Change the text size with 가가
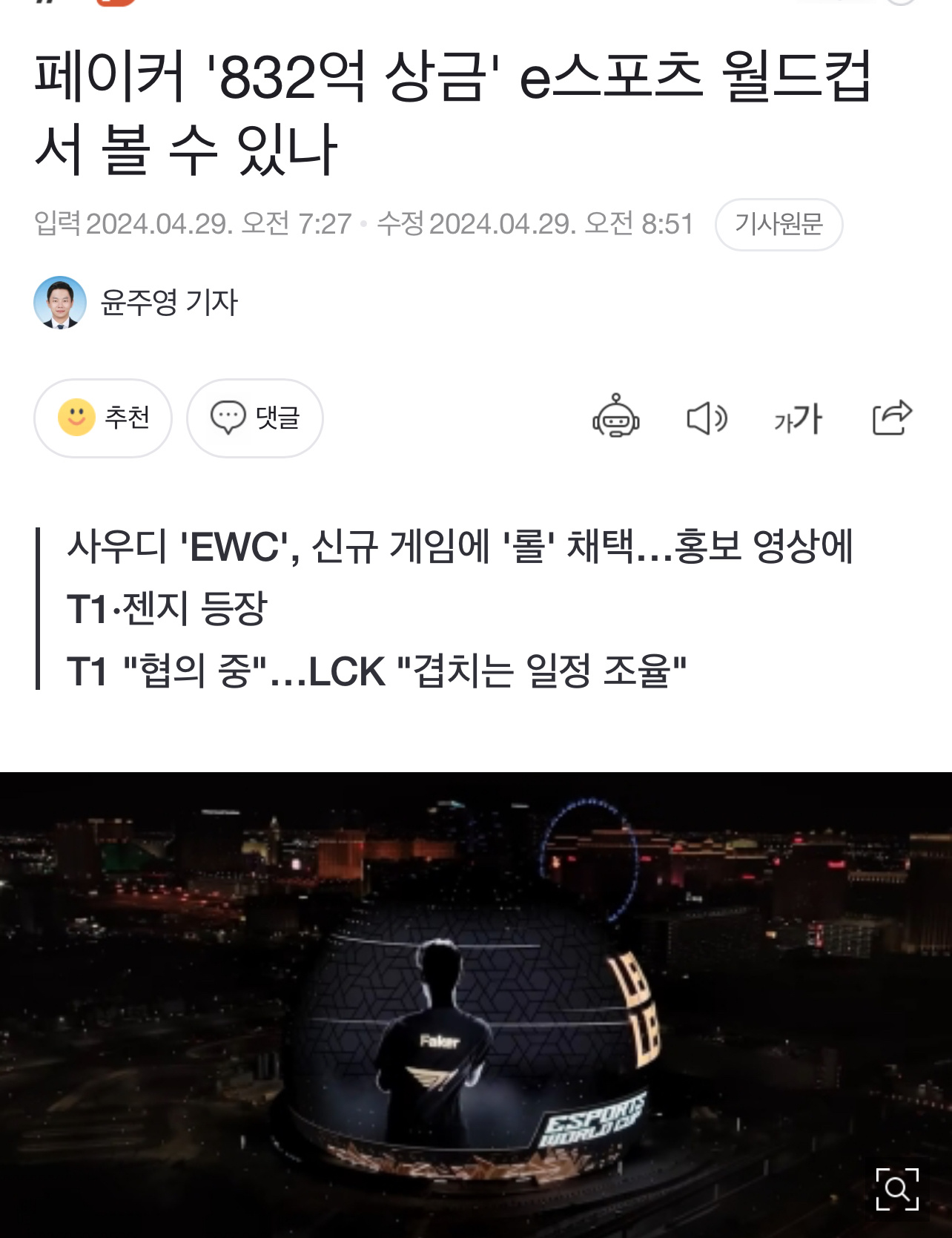 point(798,419)
